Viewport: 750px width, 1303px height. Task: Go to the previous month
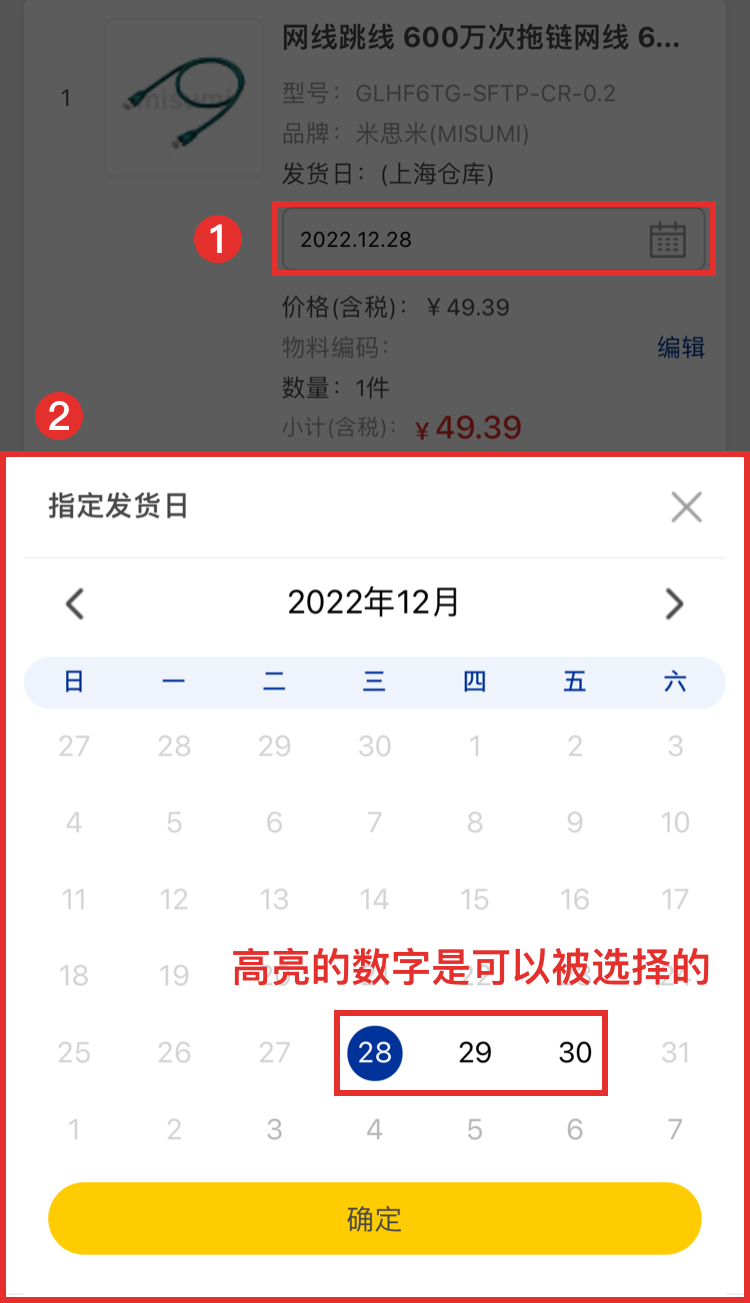coord(75,603)
